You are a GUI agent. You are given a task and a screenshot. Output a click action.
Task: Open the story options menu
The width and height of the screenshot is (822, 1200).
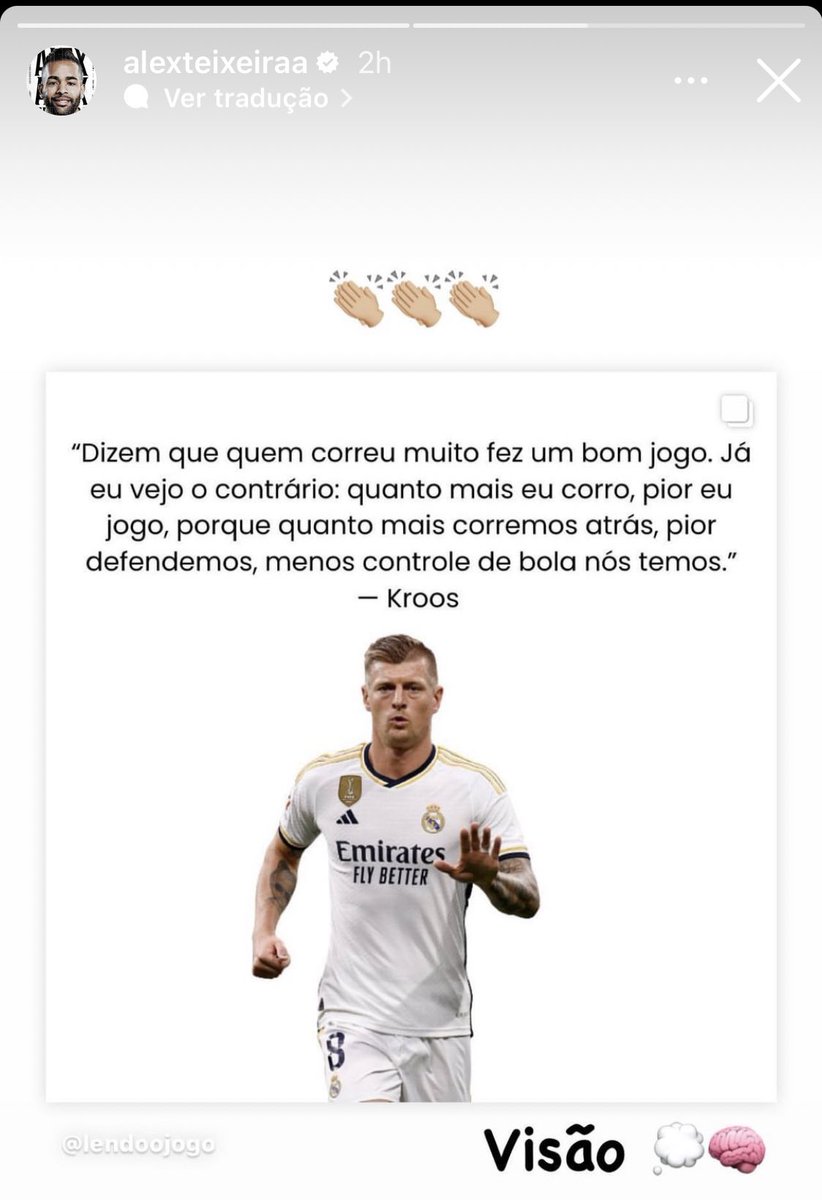pos(691,81)
